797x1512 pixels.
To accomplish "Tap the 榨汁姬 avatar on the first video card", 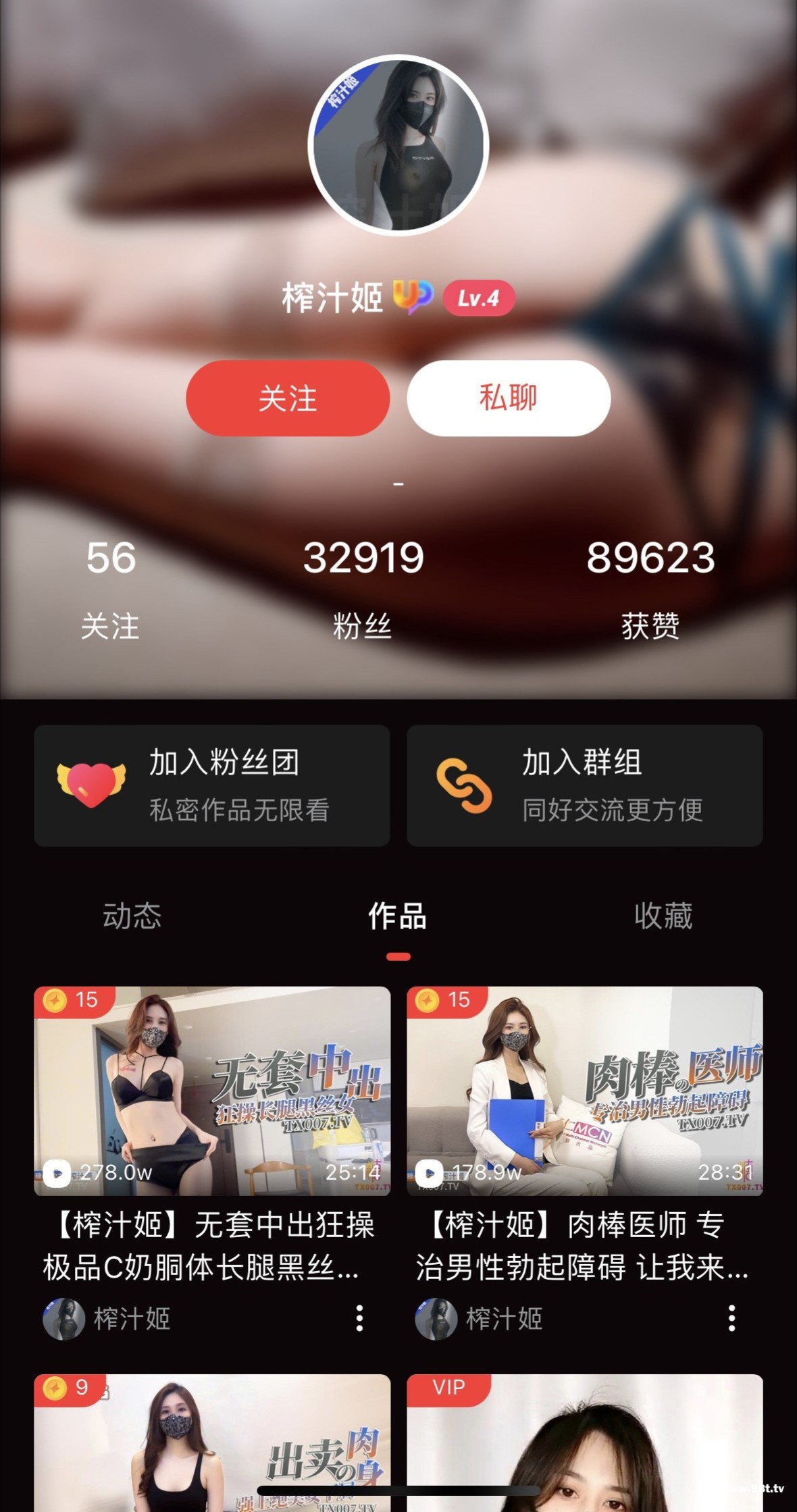I will tap(63, 1318).
